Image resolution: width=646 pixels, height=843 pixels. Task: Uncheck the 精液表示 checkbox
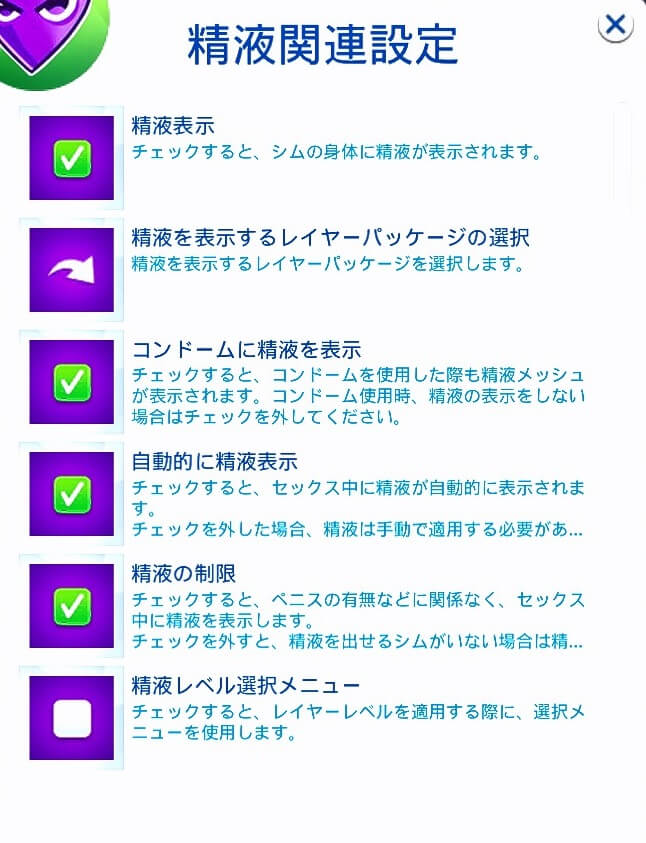[x=72, y=158]
